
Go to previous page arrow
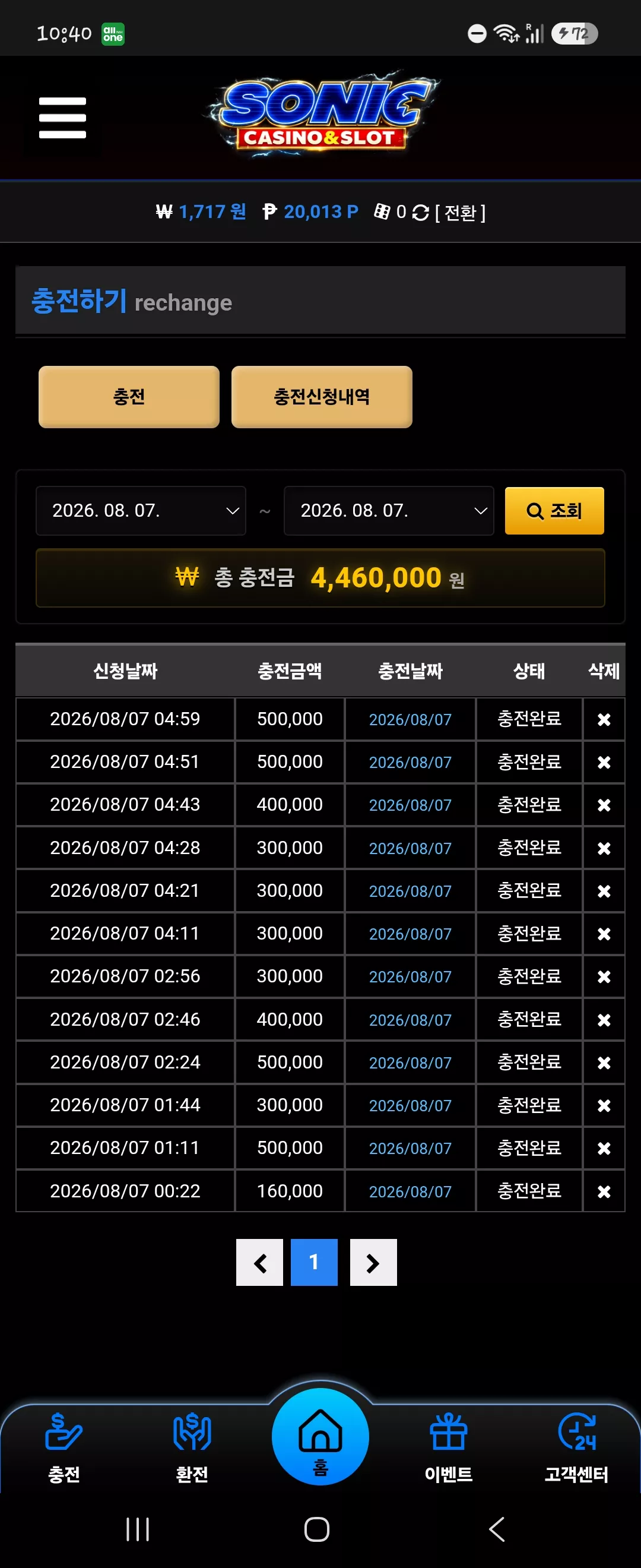260,1263
